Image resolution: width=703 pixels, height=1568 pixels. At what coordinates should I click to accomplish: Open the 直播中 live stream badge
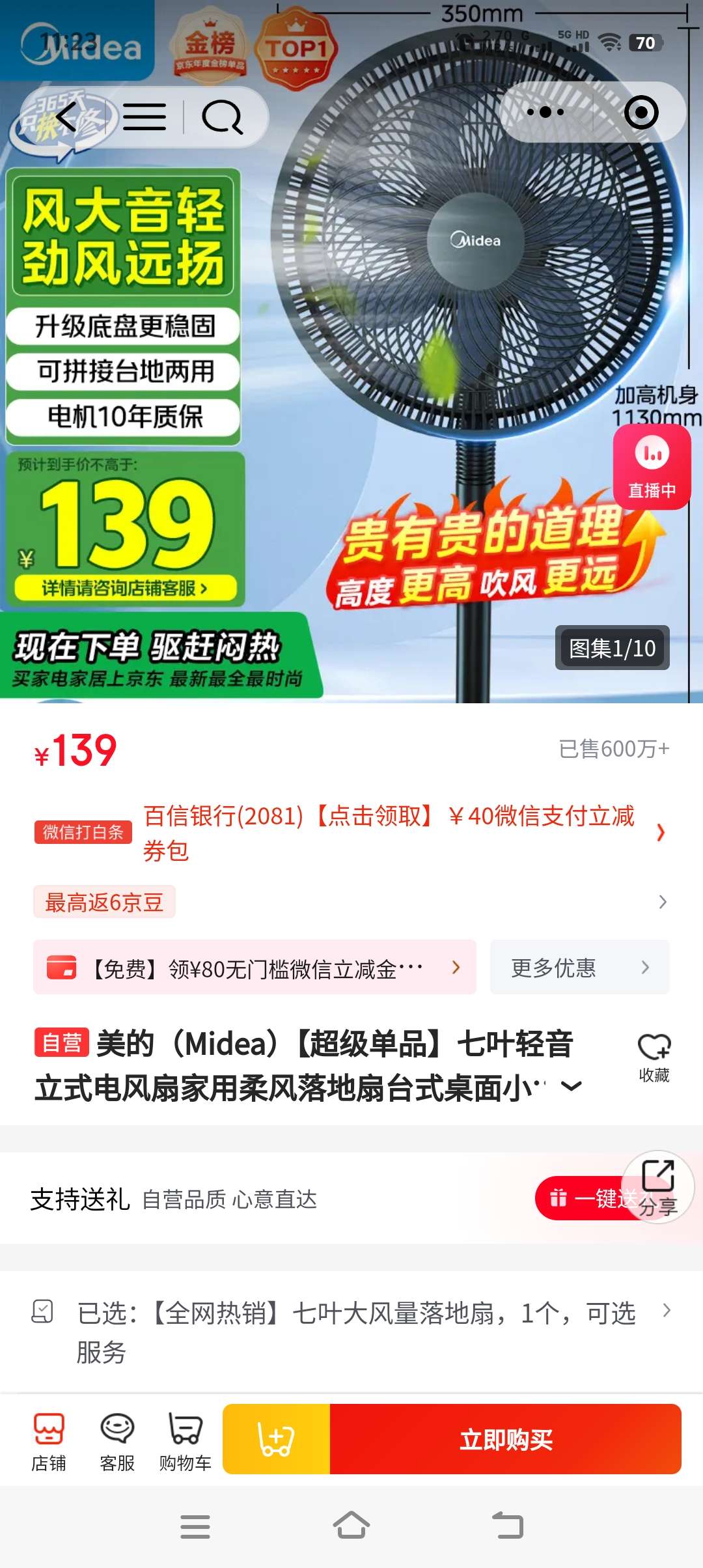pos(652,467)
